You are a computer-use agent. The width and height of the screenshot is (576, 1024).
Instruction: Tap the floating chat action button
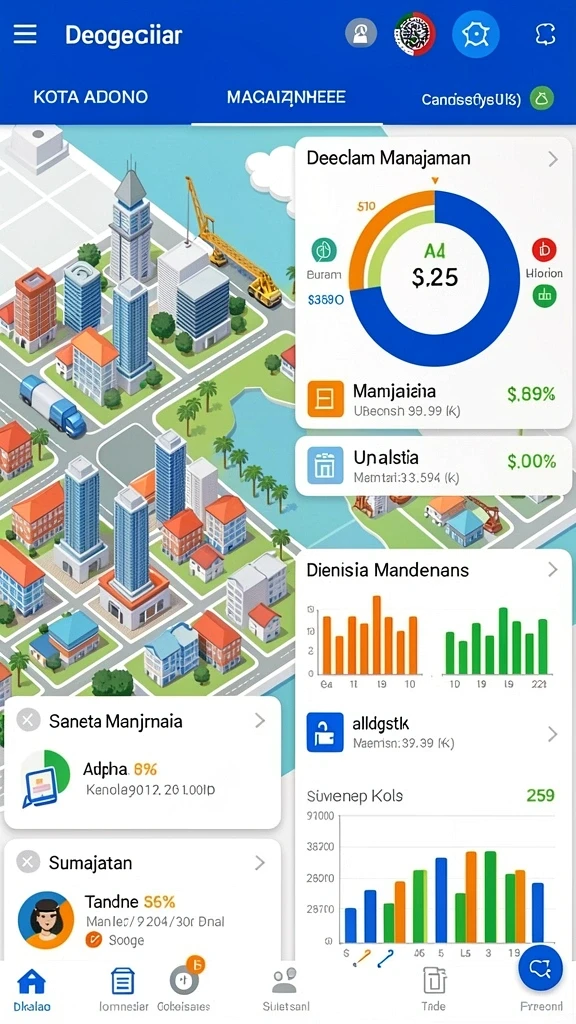click(x=541, y=968)
